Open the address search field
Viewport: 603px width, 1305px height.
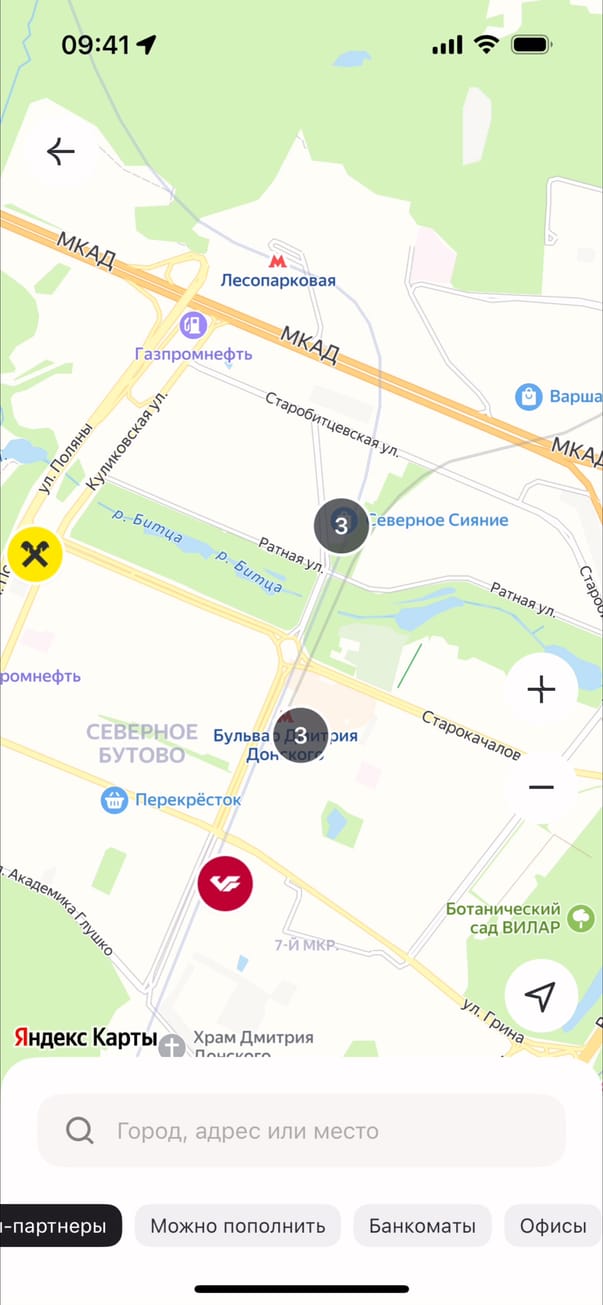click(301, 1131)
